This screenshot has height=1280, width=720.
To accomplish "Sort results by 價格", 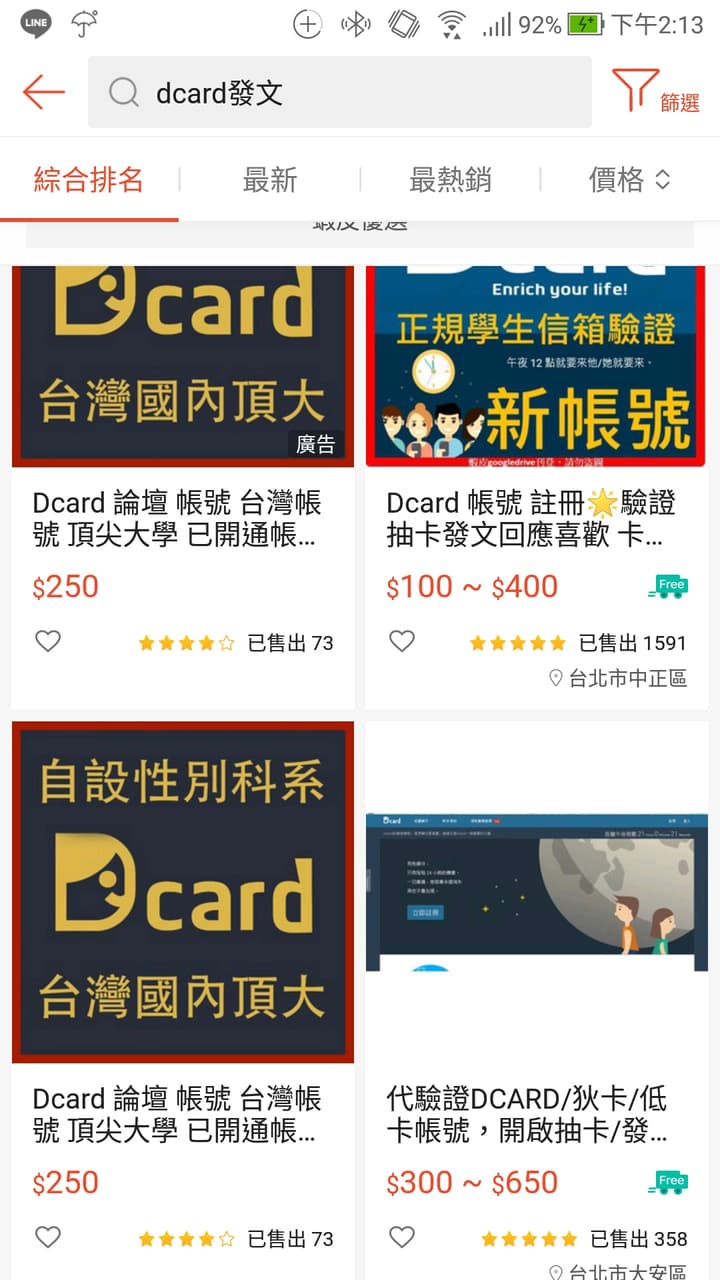I will [630, 180].
